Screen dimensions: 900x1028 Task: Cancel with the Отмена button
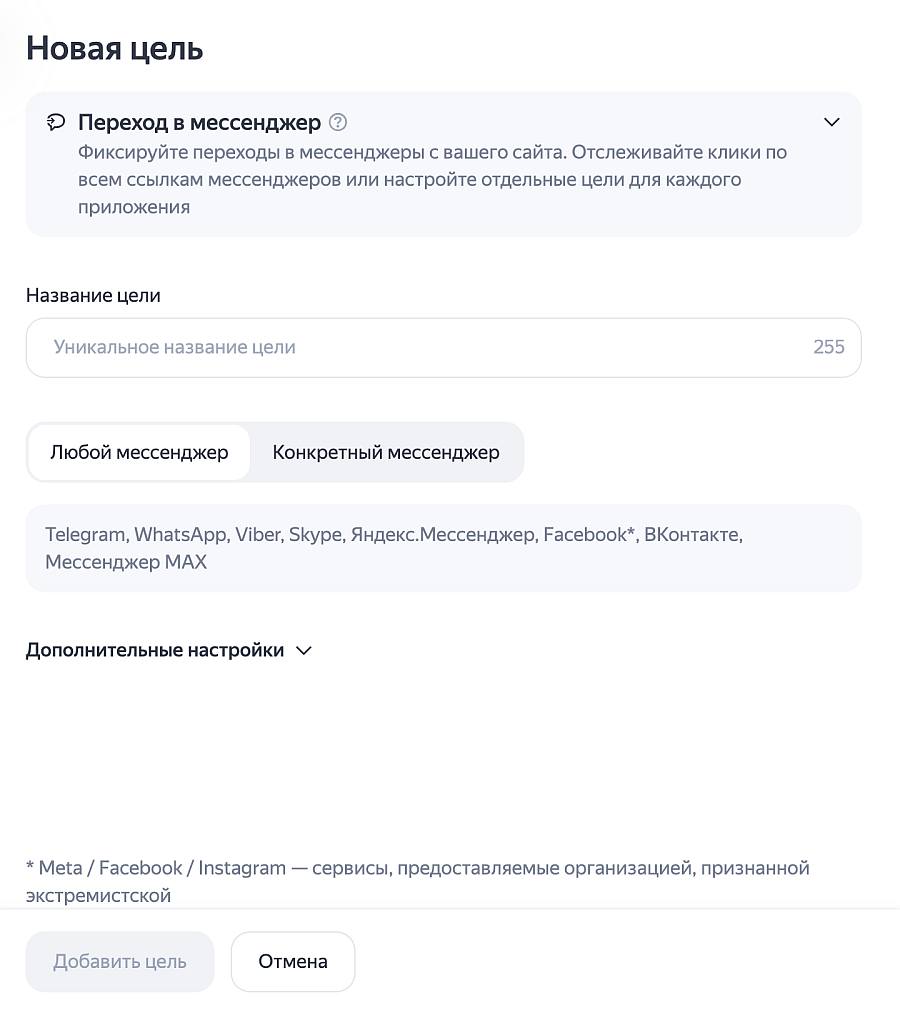coord(293,961)
